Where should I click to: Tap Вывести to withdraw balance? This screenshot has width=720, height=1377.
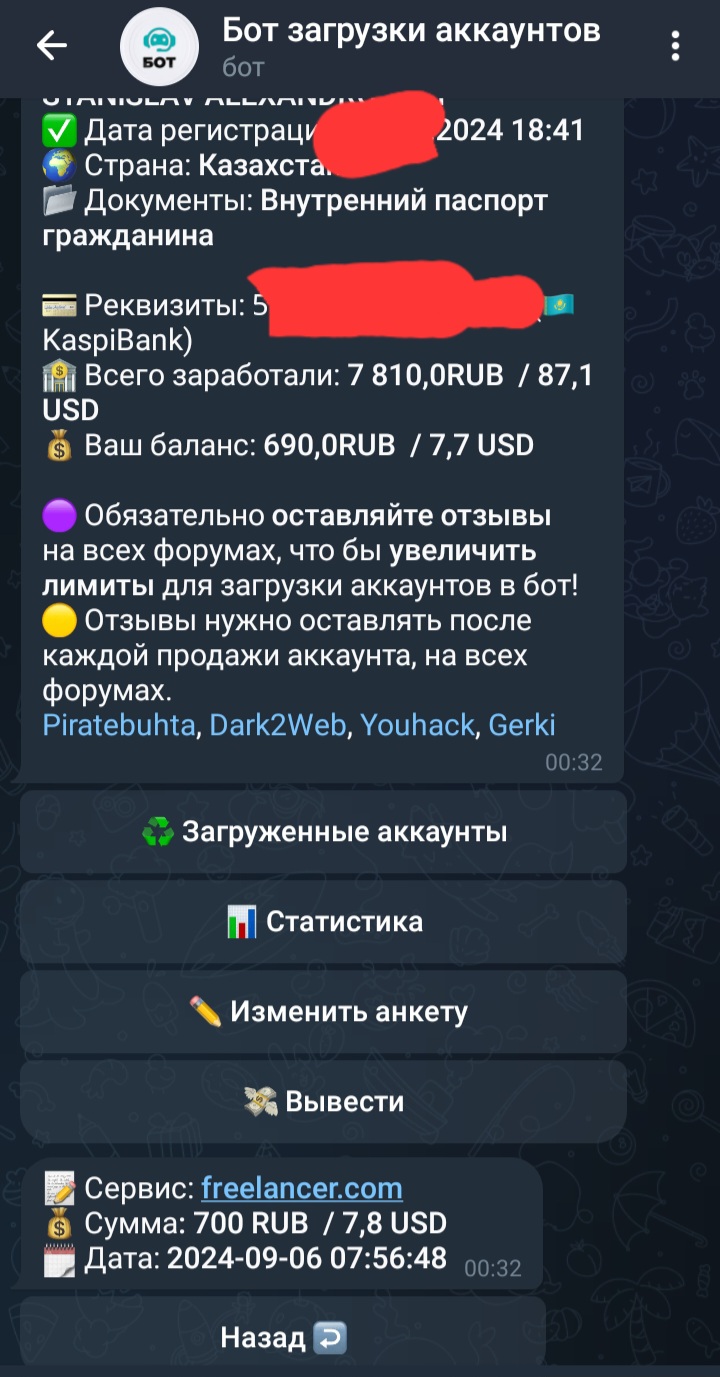click(323, 1101)
